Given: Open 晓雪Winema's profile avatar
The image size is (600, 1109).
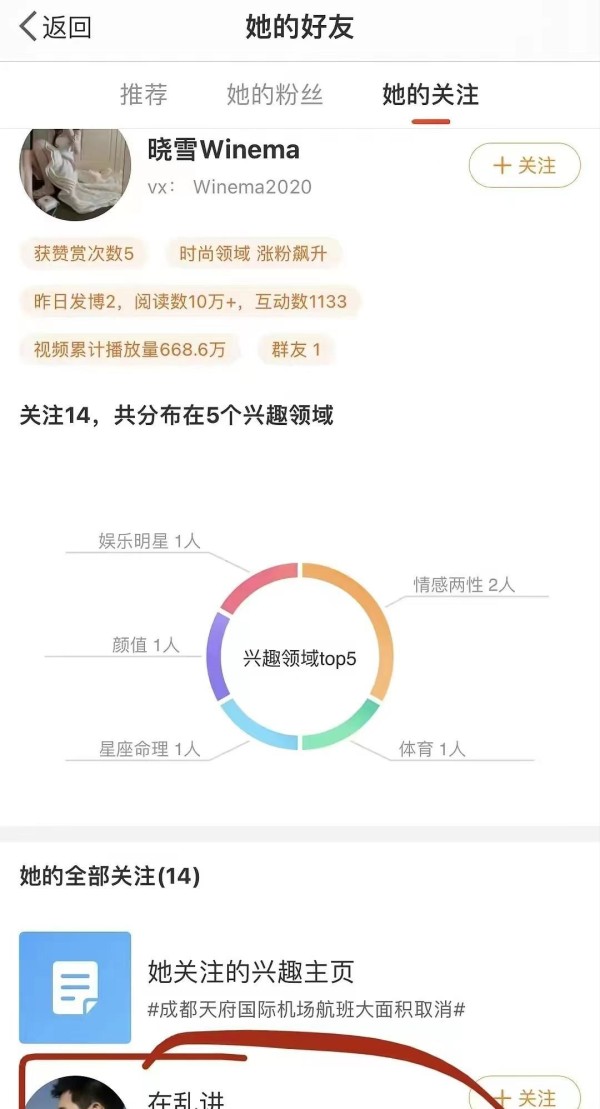Looking at the screenshot, I should point(75,174).
